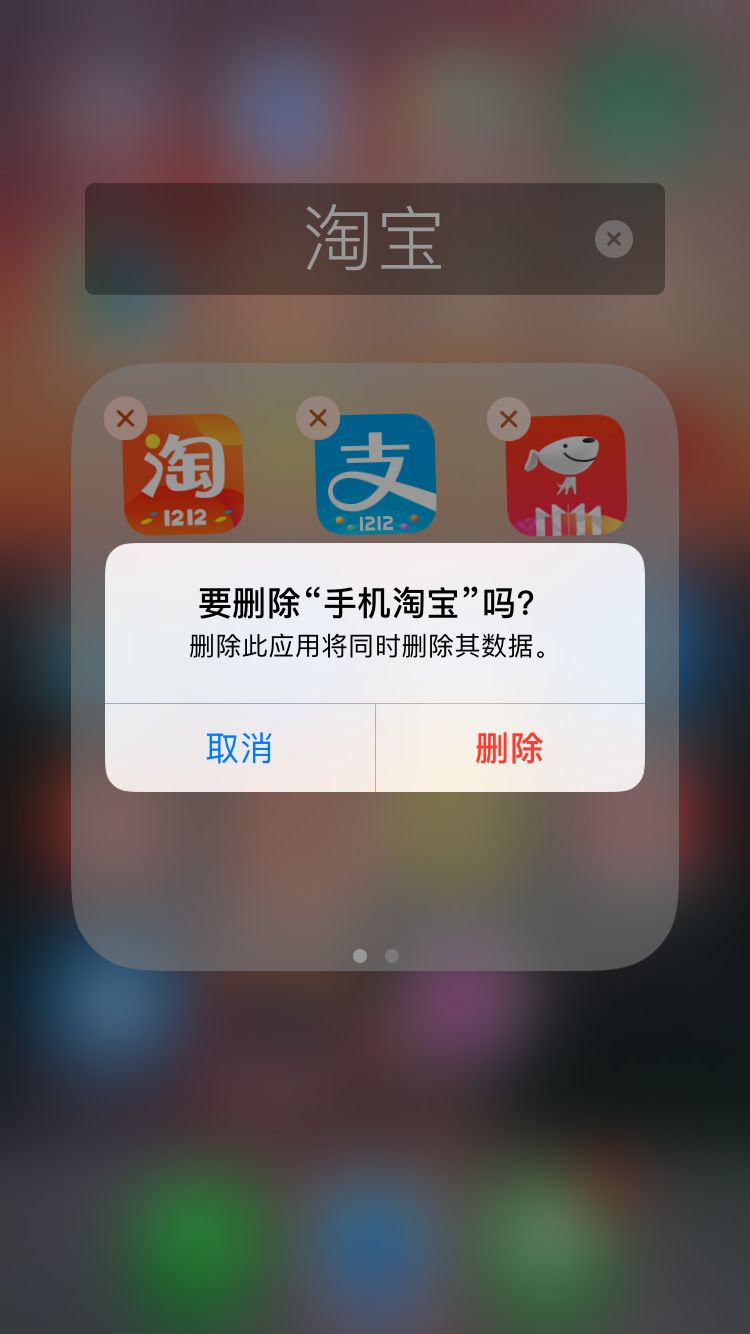This screenshot has height=1334, width=750.
Task: Tap the delete badge on the Taobao icon
Action: pyautogui.click(x=125, y=418)
